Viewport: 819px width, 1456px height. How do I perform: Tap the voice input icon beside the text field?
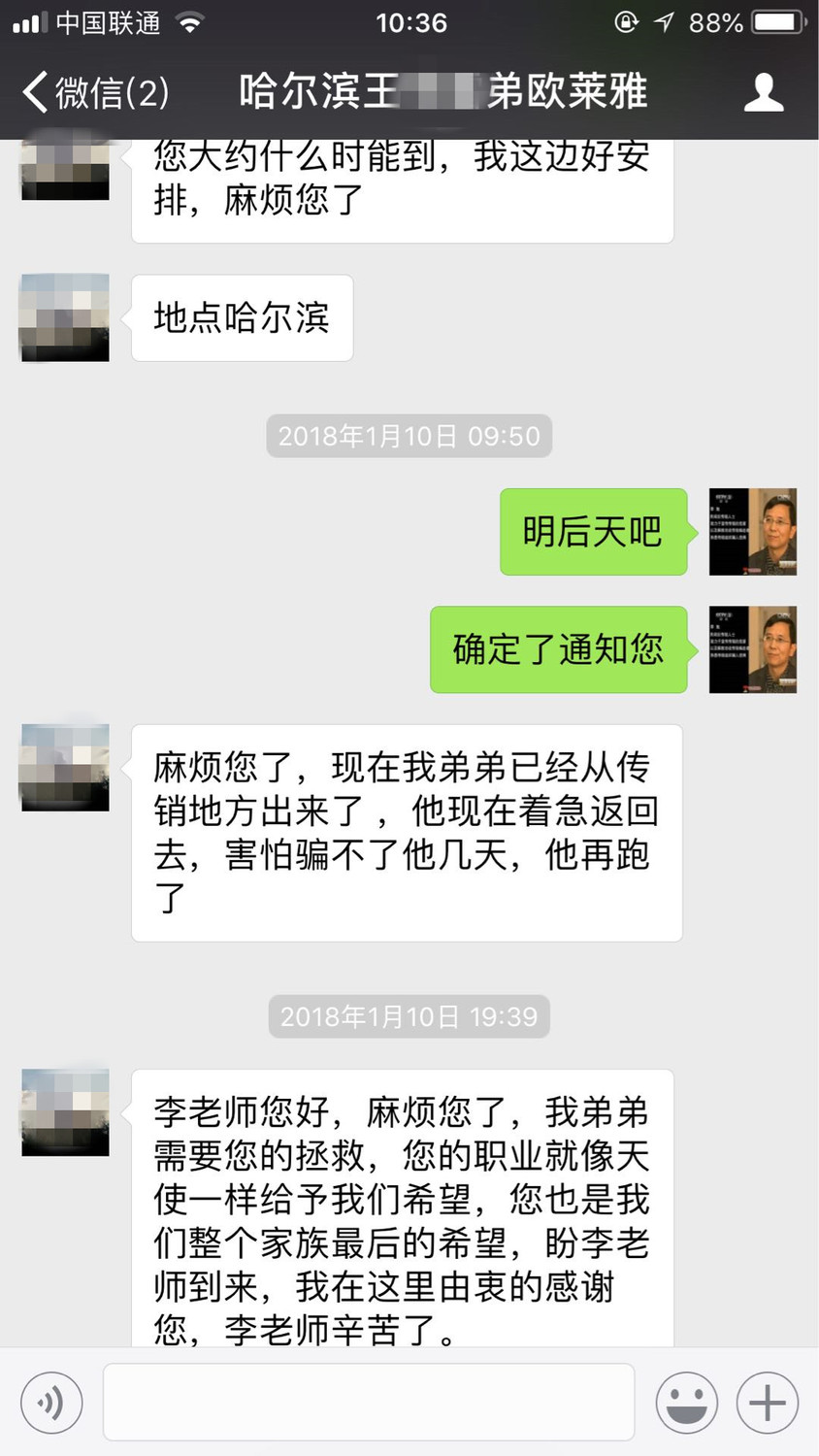tap(50, 1402)
